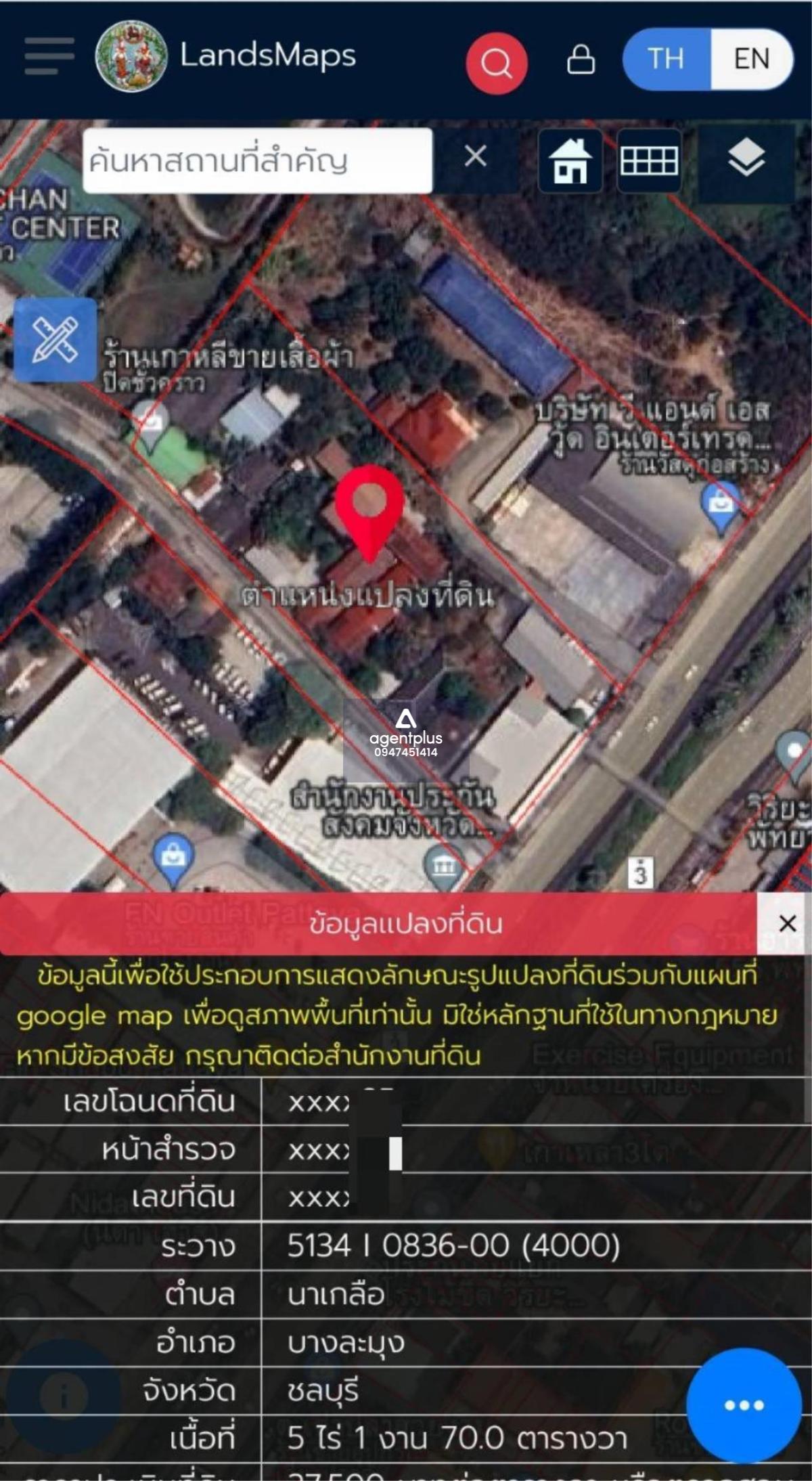Tap the red search button
The height and width of the screenshot is (1481, 812).
(x=497, y=63)
